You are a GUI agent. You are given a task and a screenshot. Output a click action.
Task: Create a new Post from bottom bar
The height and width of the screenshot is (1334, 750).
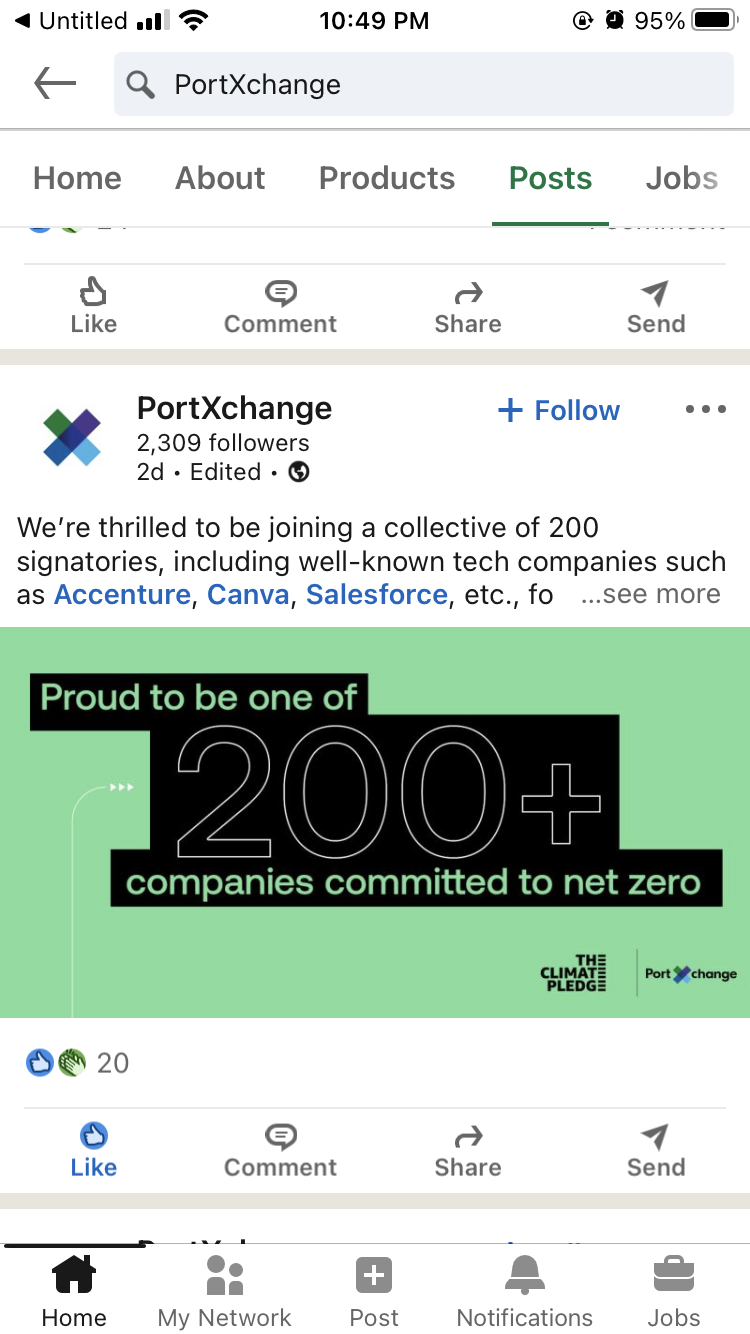(x=374, y=1292)
